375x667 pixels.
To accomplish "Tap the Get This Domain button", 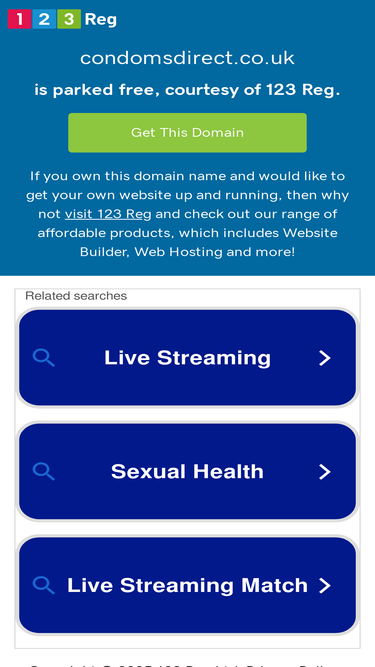I will [x=187, y=133].
